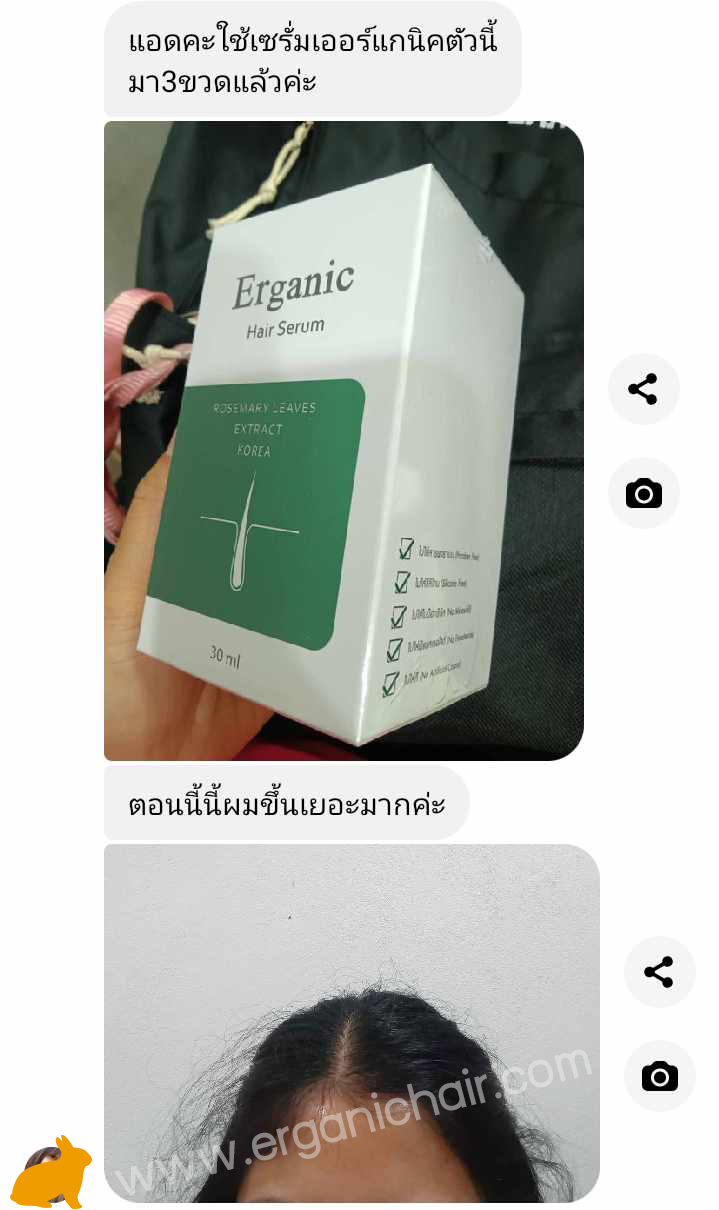Open the camera icon beside the hair photo
The image size is (719, 1210).
pos(659,1076)
